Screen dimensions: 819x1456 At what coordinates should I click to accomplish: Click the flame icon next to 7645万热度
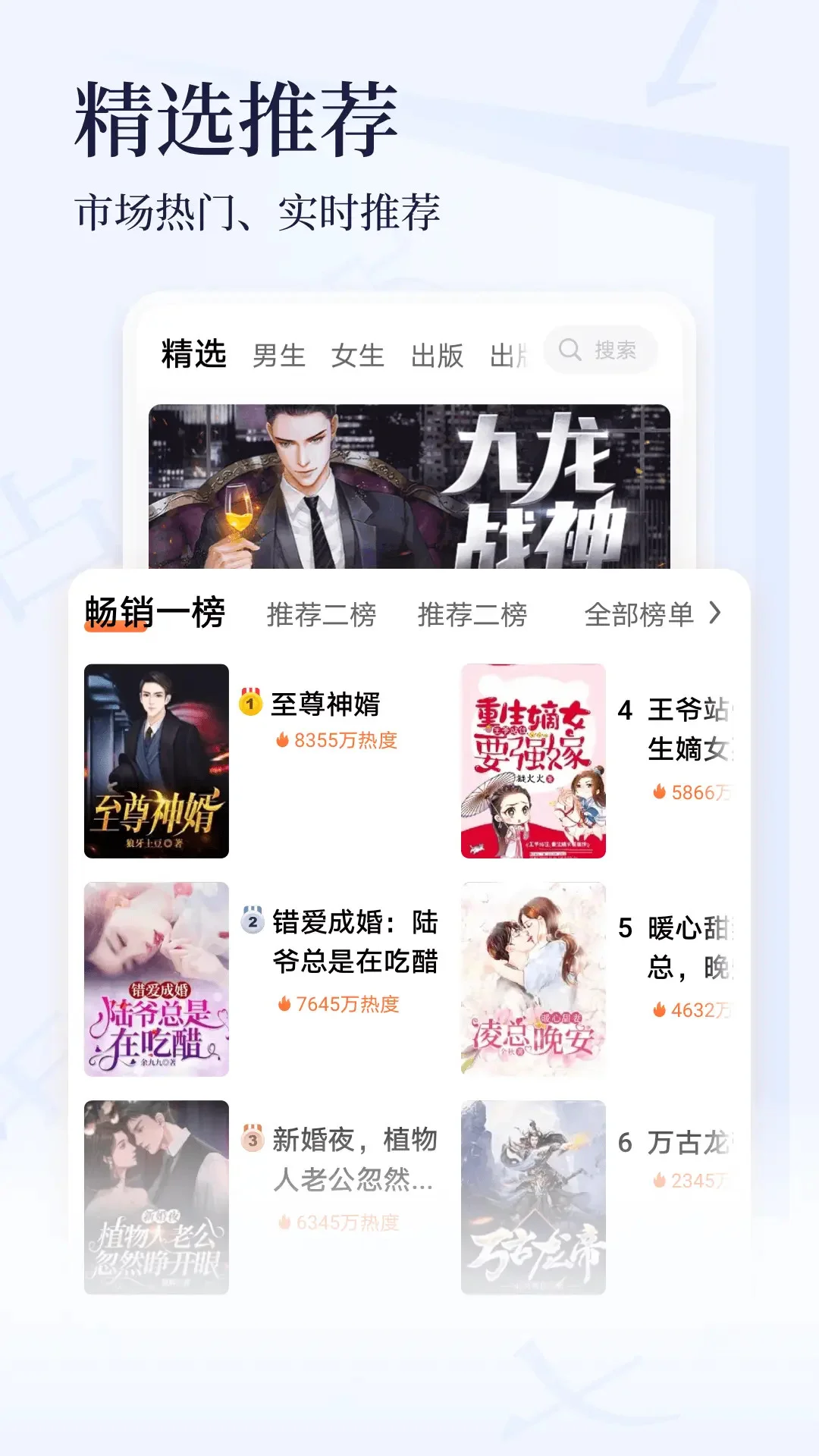(285, 1006)
